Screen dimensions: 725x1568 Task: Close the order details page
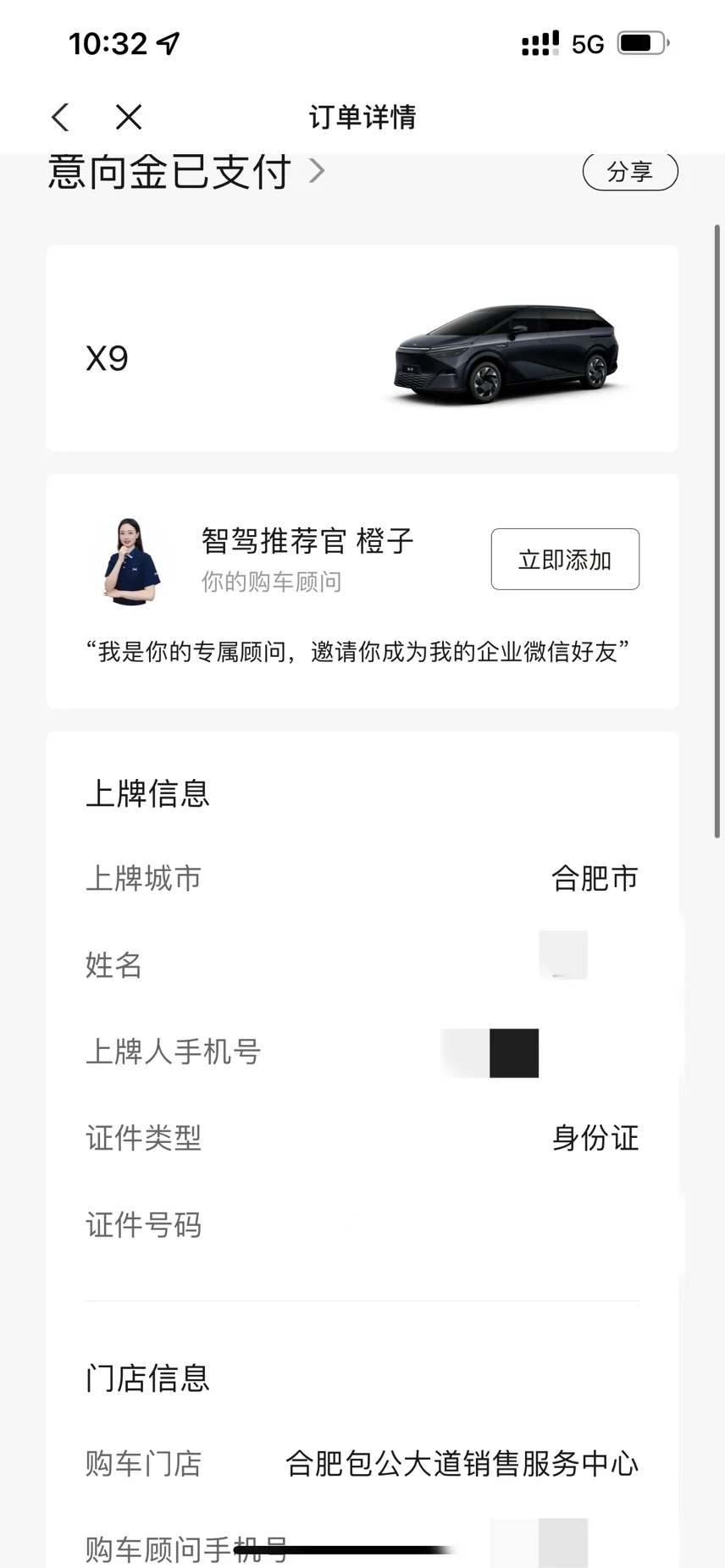[129, 117]
